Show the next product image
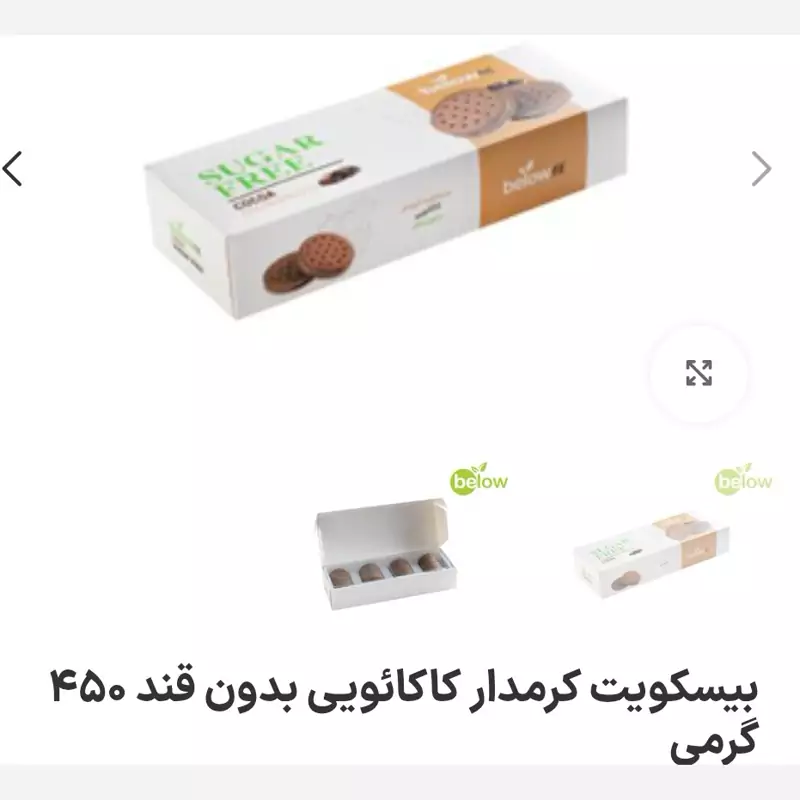This screenshot has height=800, width=800. point(762,169)
